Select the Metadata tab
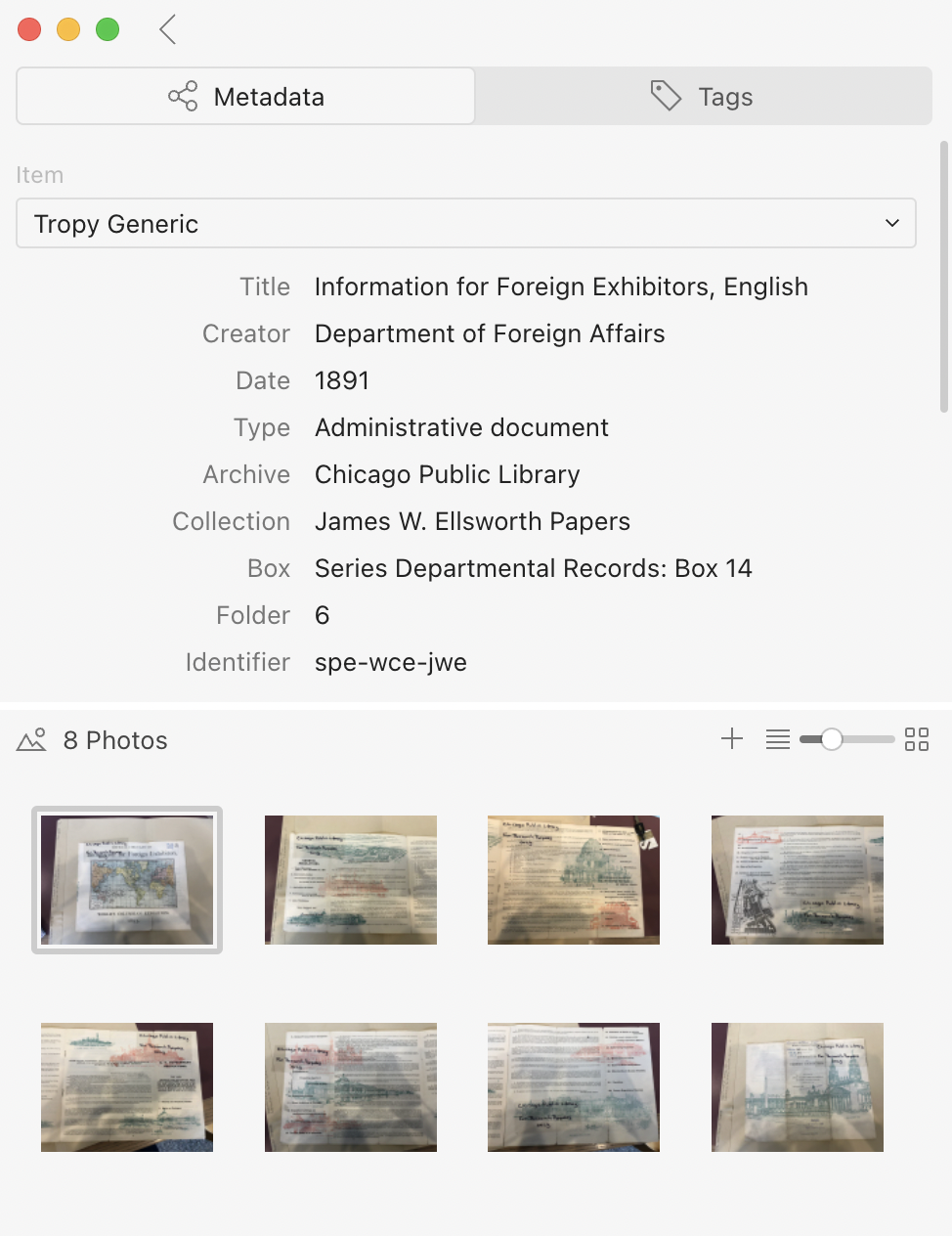The height and width of the screenshot is (1236, 952). 245,96
